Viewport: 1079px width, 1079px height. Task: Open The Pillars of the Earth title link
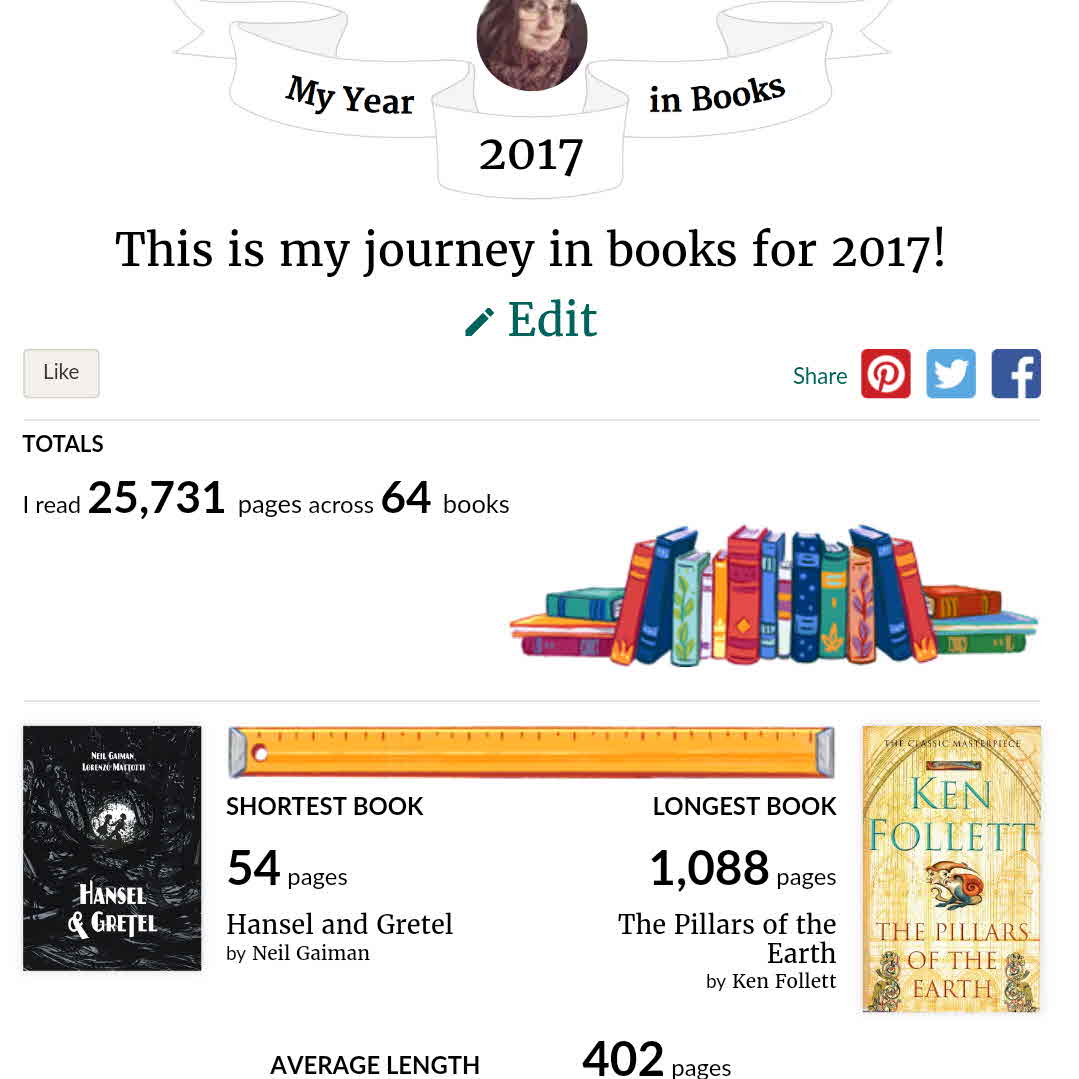point(727,937)
